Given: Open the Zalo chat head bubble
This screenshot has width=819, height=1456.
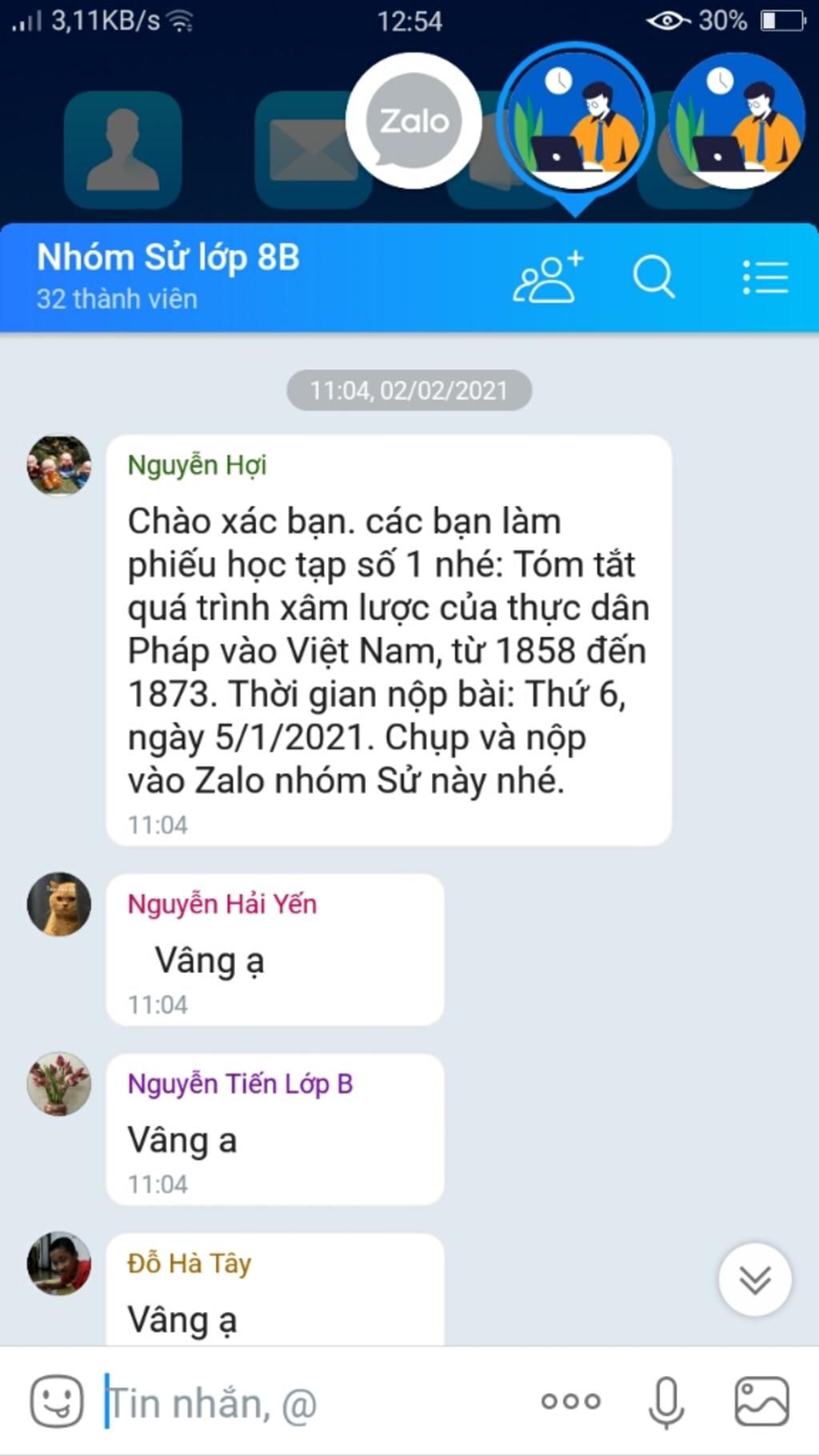Looking at the screenshot, I should [x=413, y=121].
